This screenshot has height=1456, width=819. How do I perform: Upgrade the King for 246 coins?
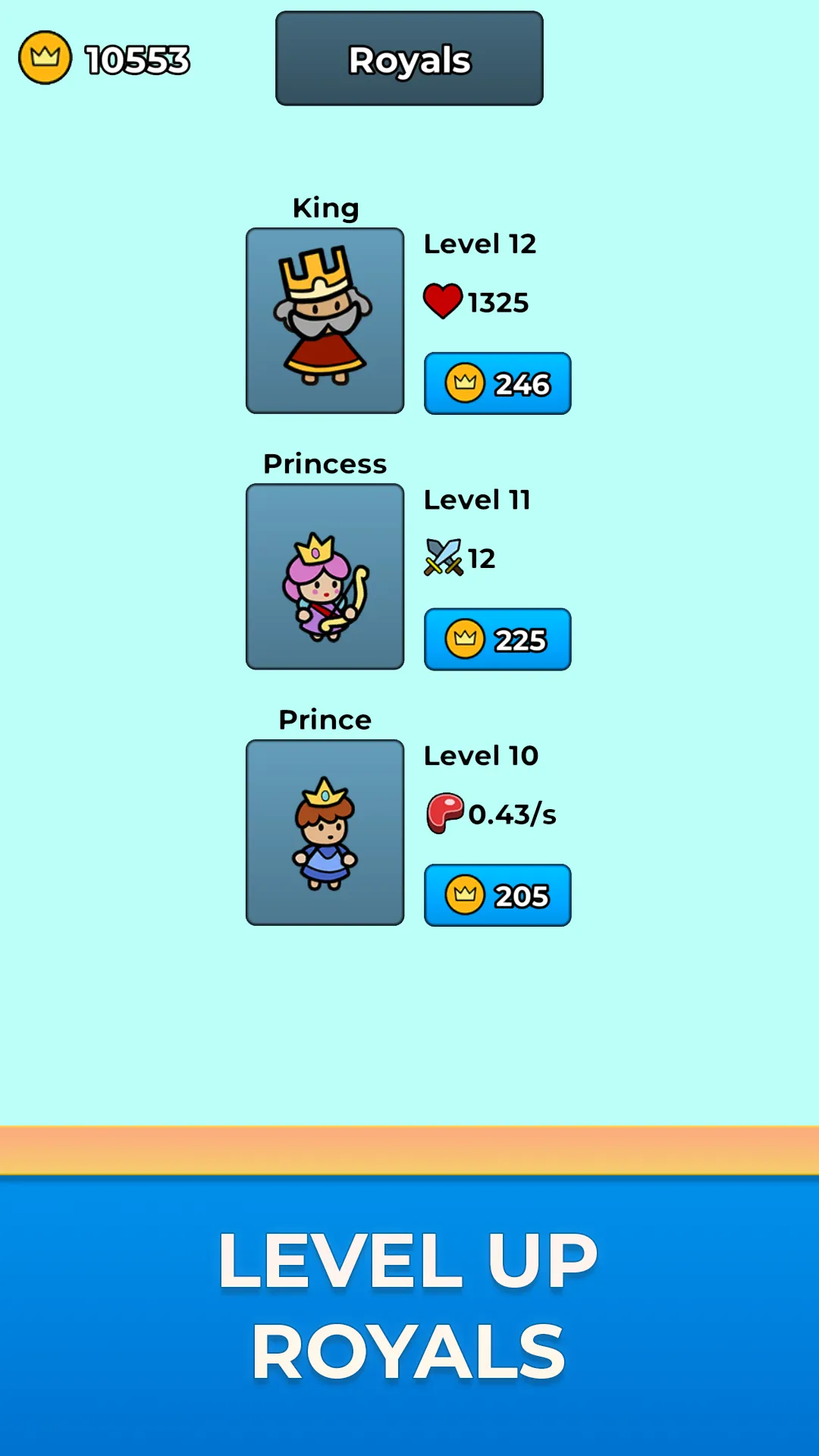pyautogui.click(x=497, y=384)
